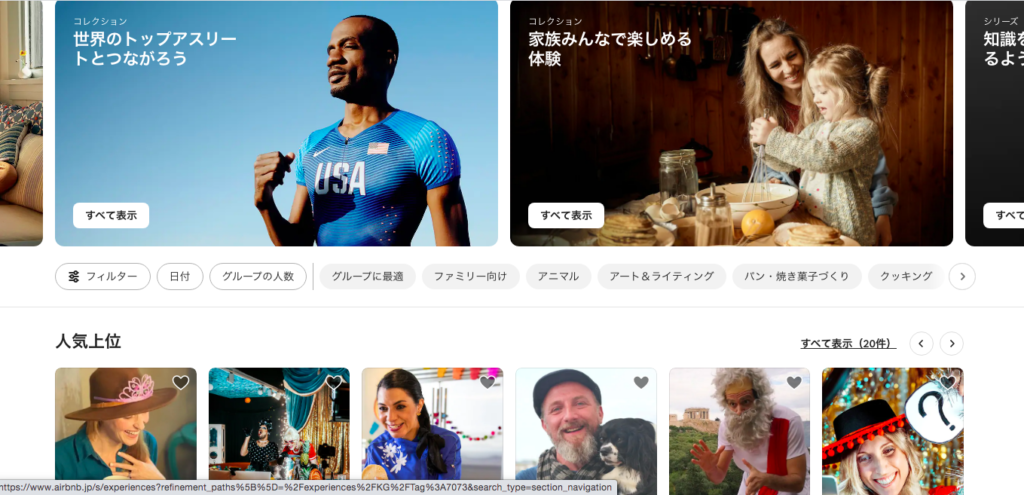Select the ファミリー向け chip

[470, 276]
